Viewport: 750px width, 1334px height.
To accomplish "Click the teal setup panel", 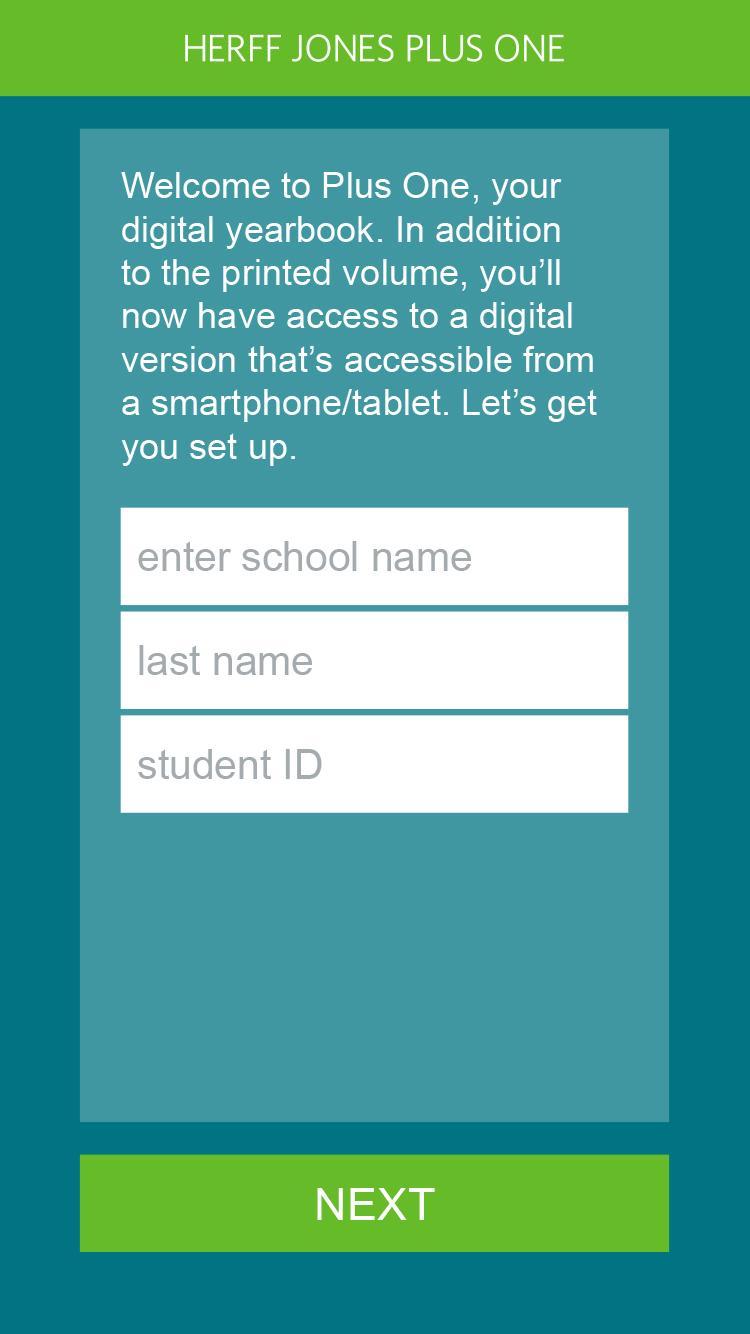I will click(375, 960).
